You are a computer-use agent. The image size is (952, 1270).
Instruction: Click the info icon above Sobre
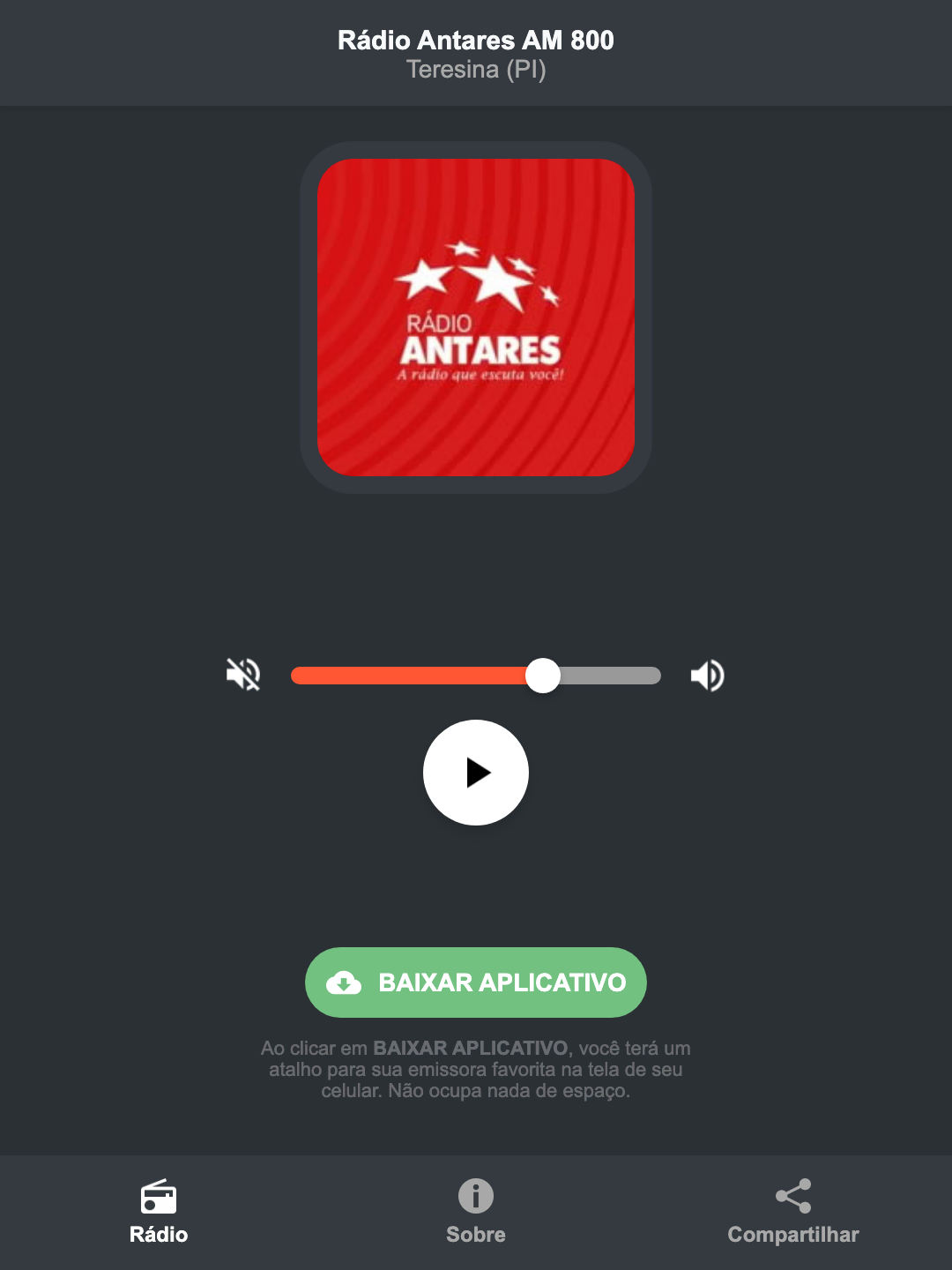475,1198
